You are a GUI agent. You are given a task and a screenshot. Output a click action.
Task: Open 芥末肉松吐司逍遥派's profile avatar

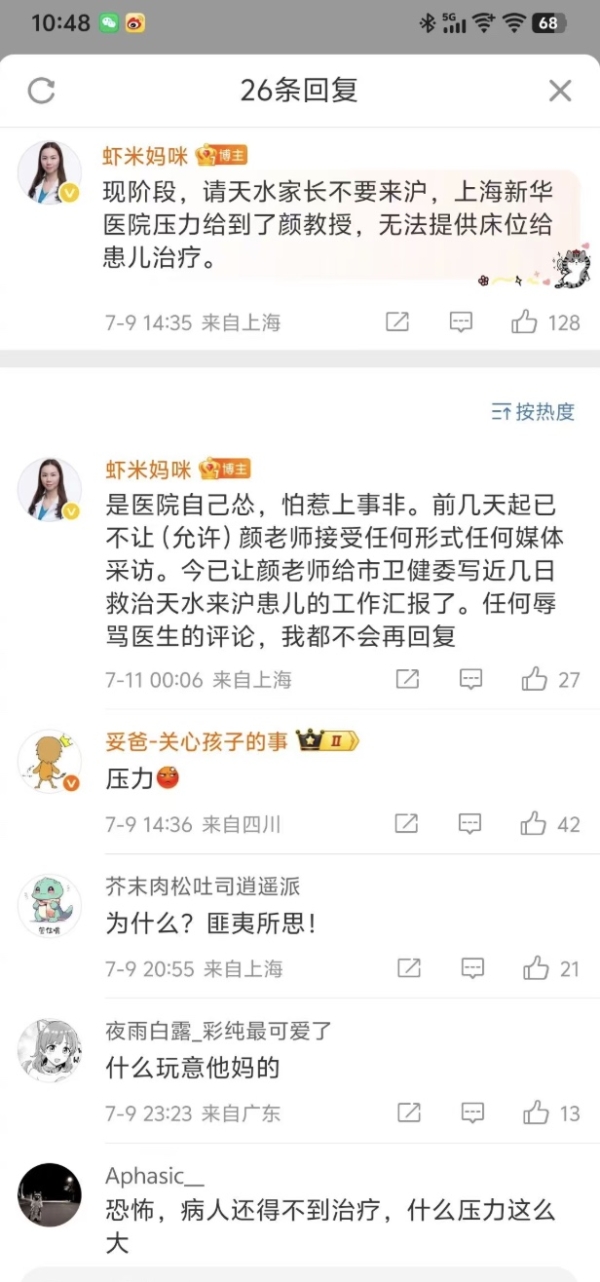tap(49, 905)
